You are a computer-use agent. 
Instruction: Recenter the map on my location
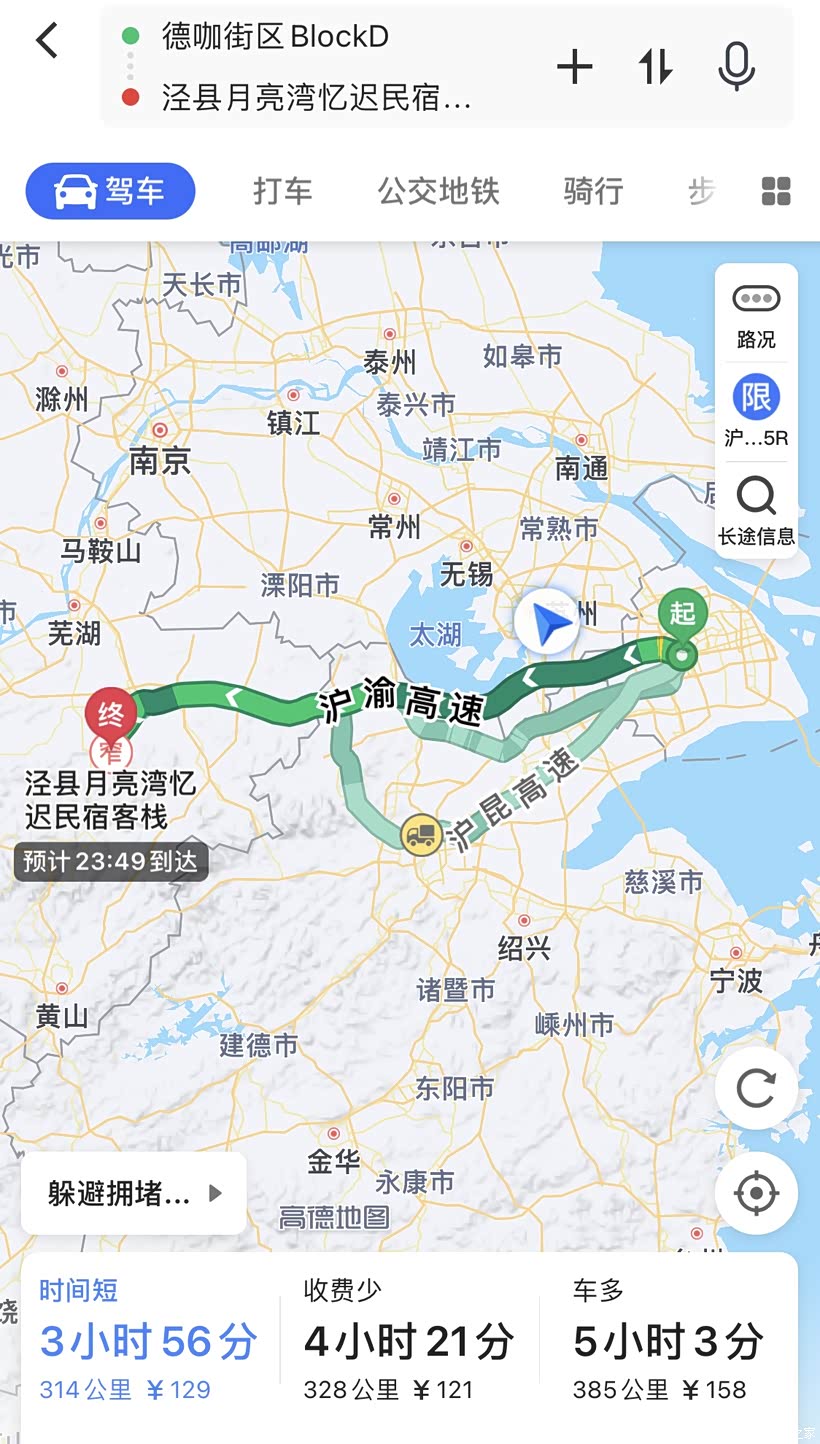pyautogui.click(x=756, y=1193)
